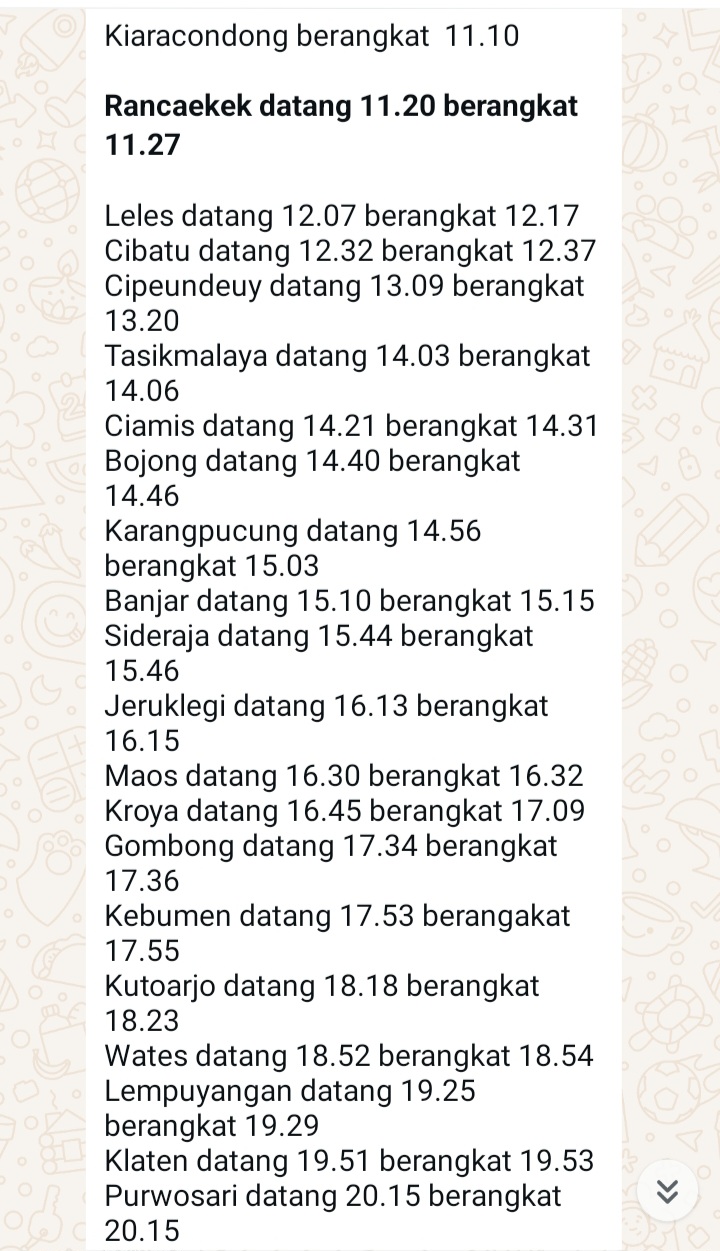This screenshot has height=1251, width=720.
Task: Jump to the latest message
Action: click(667, 1190)
